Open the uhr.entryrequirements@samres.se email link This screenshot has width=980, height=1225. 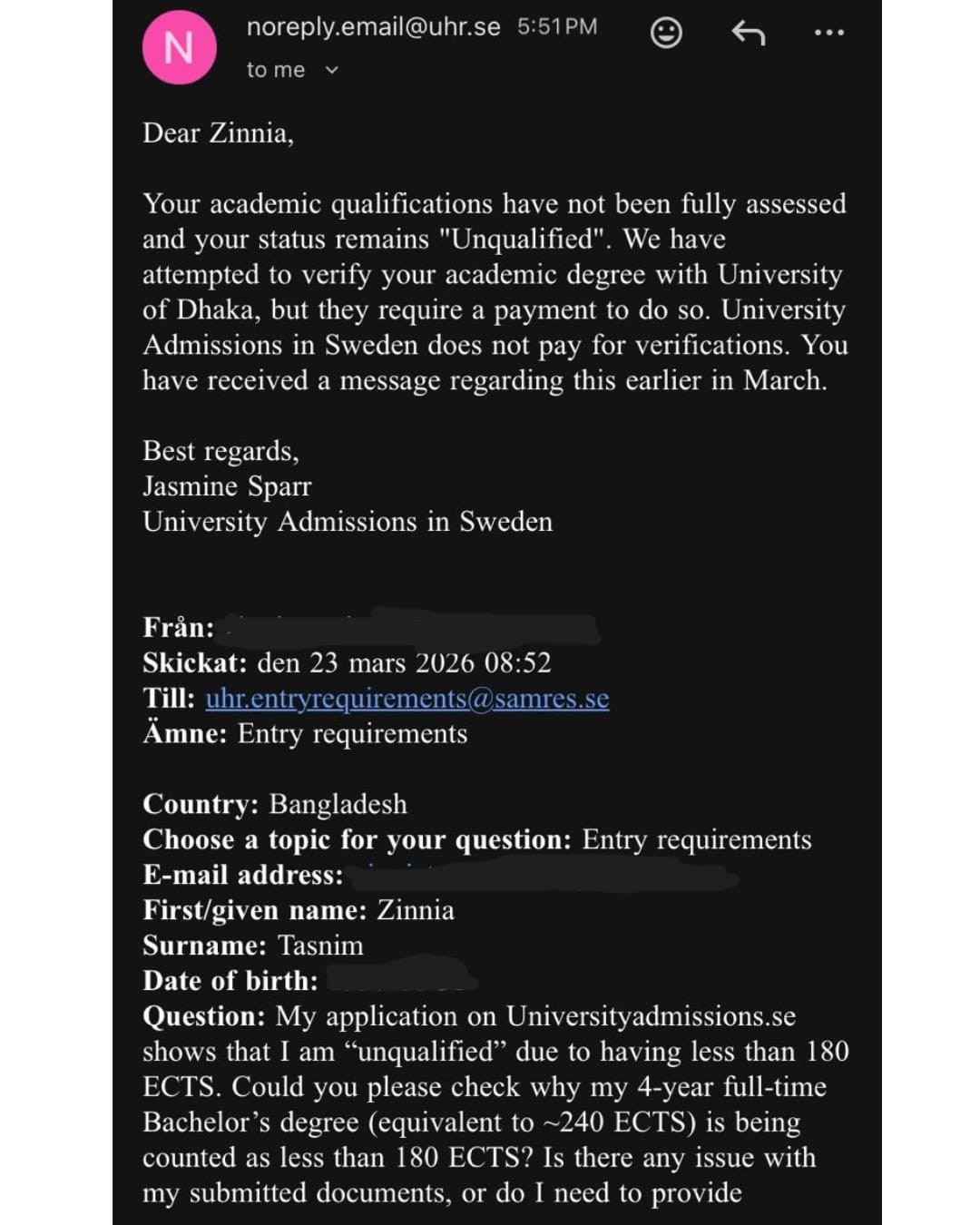click(x=407, y=699)
